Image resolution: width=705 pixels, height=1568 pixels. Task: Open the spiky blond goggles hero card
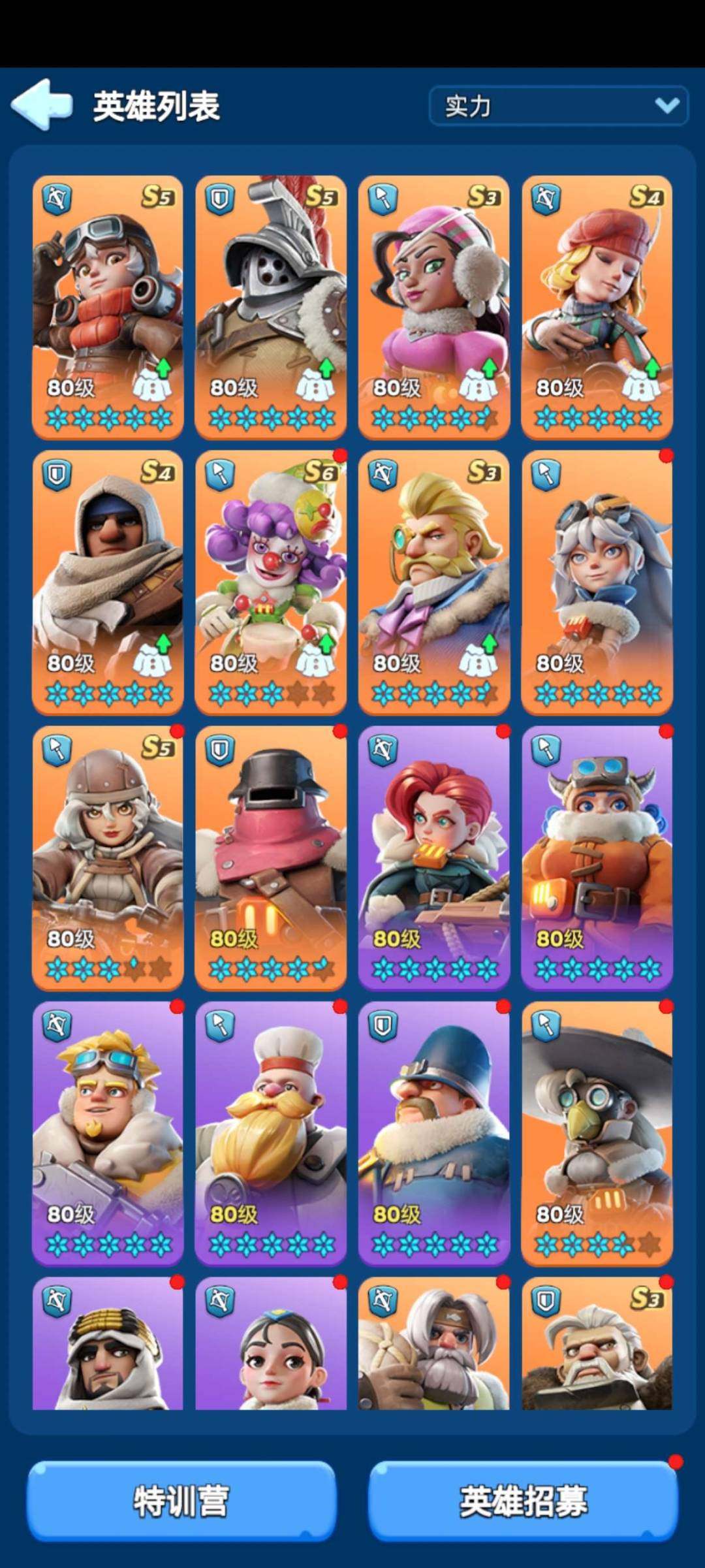pos(108,1133)
